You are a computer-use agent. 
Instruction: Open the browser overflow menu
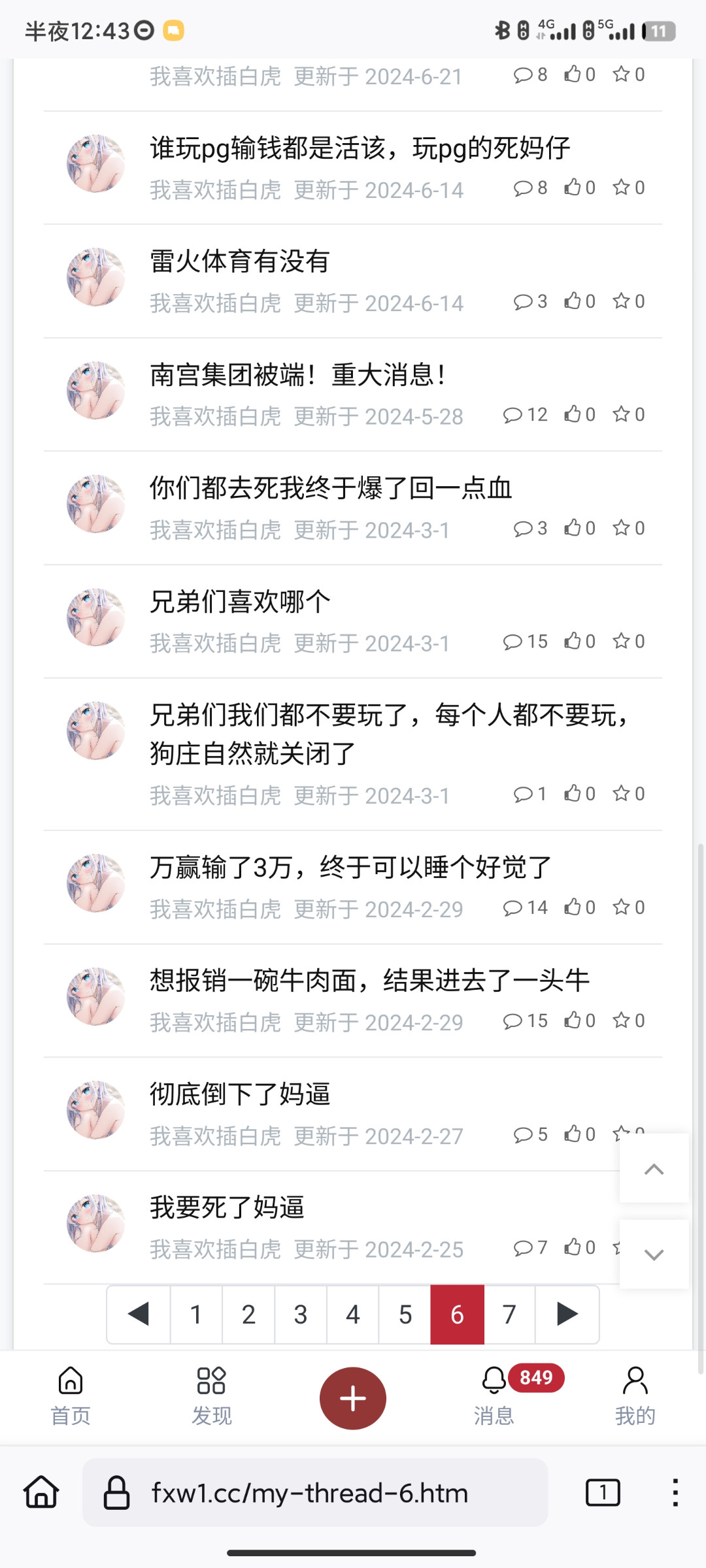pos(675,1493)
